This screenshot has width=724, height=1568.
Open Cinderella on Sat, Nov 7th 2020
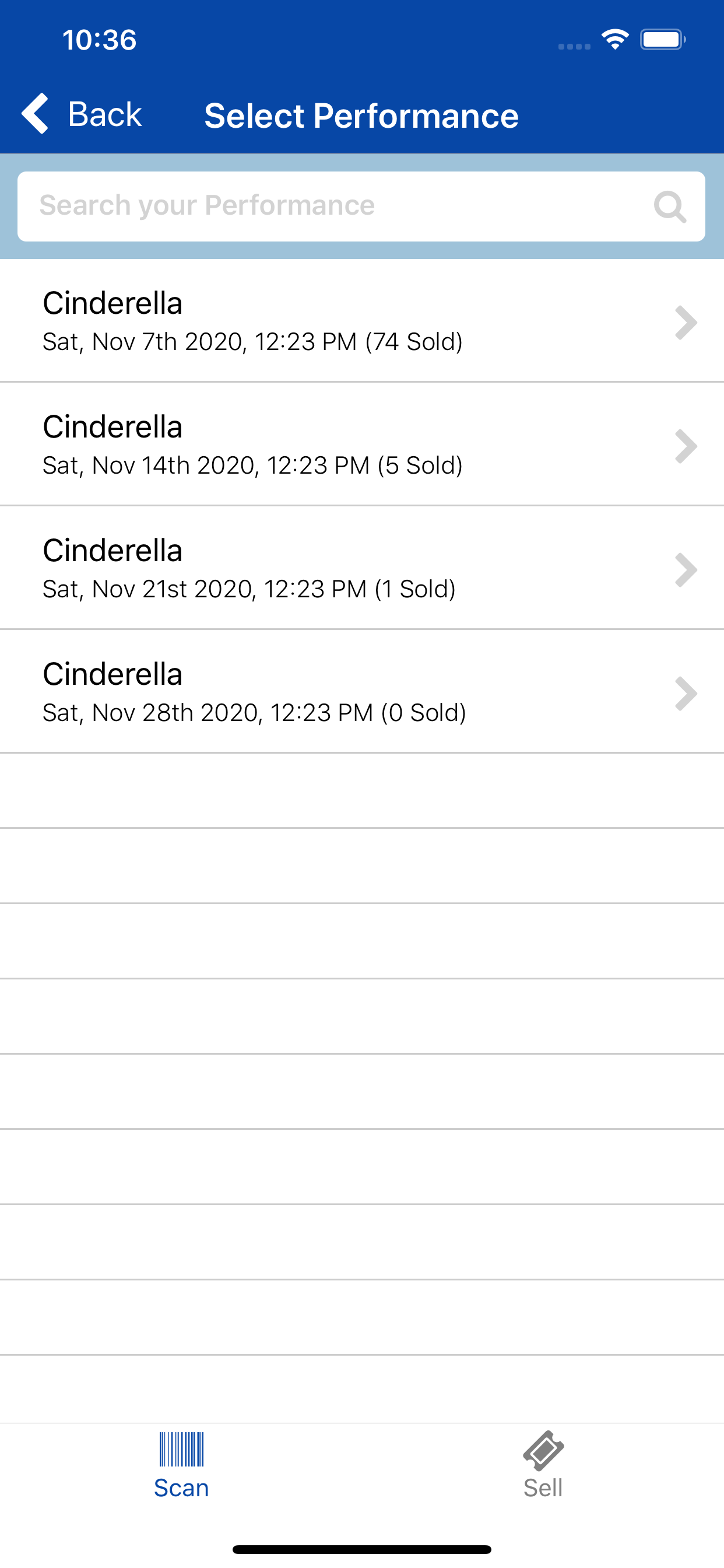click(362, 321)
